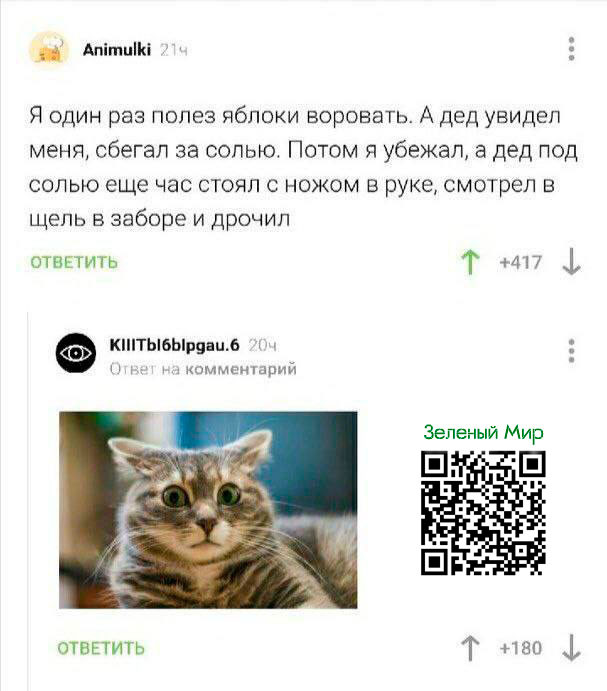607x691 pixels.
Task: Reply to Animulki's comment
Action: (x=74, y=262)
